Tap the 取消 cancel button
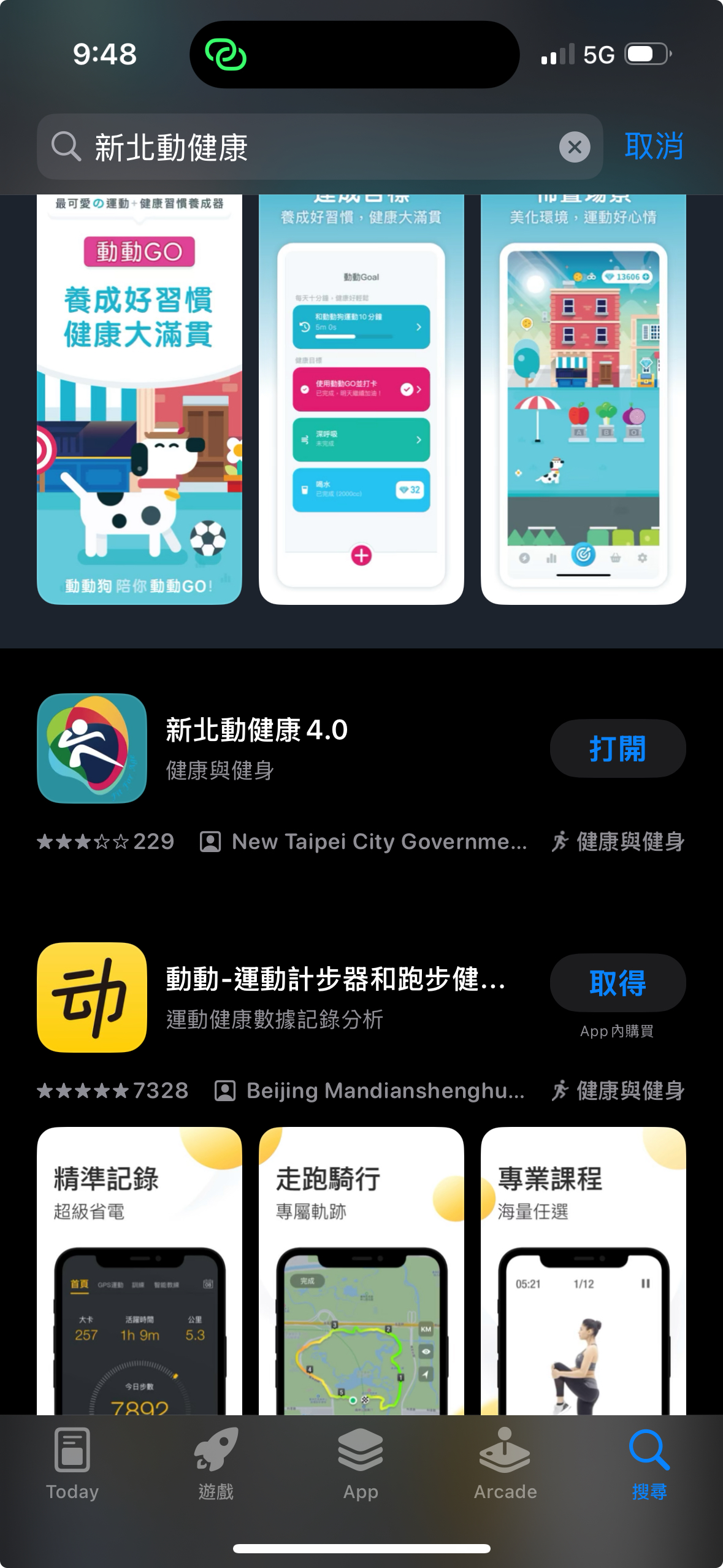Screen dimensions: 723x1568 pos(654,147)
